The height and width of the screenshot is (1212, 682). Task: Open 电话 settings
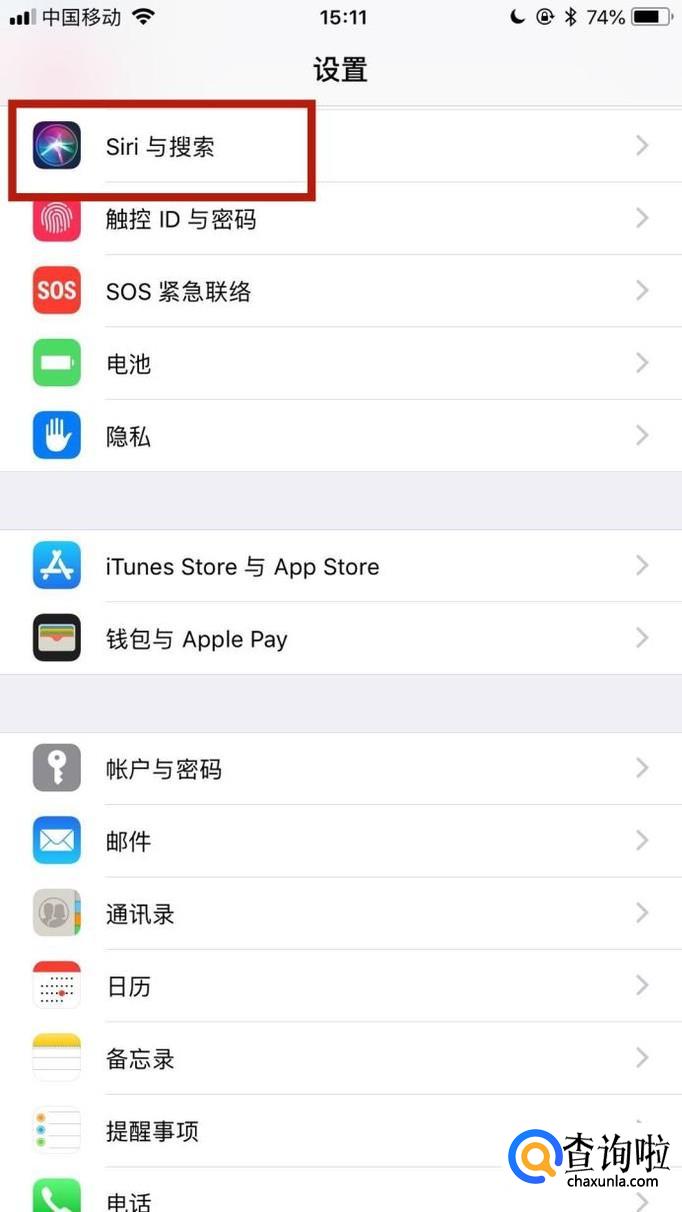point(128,1198)
